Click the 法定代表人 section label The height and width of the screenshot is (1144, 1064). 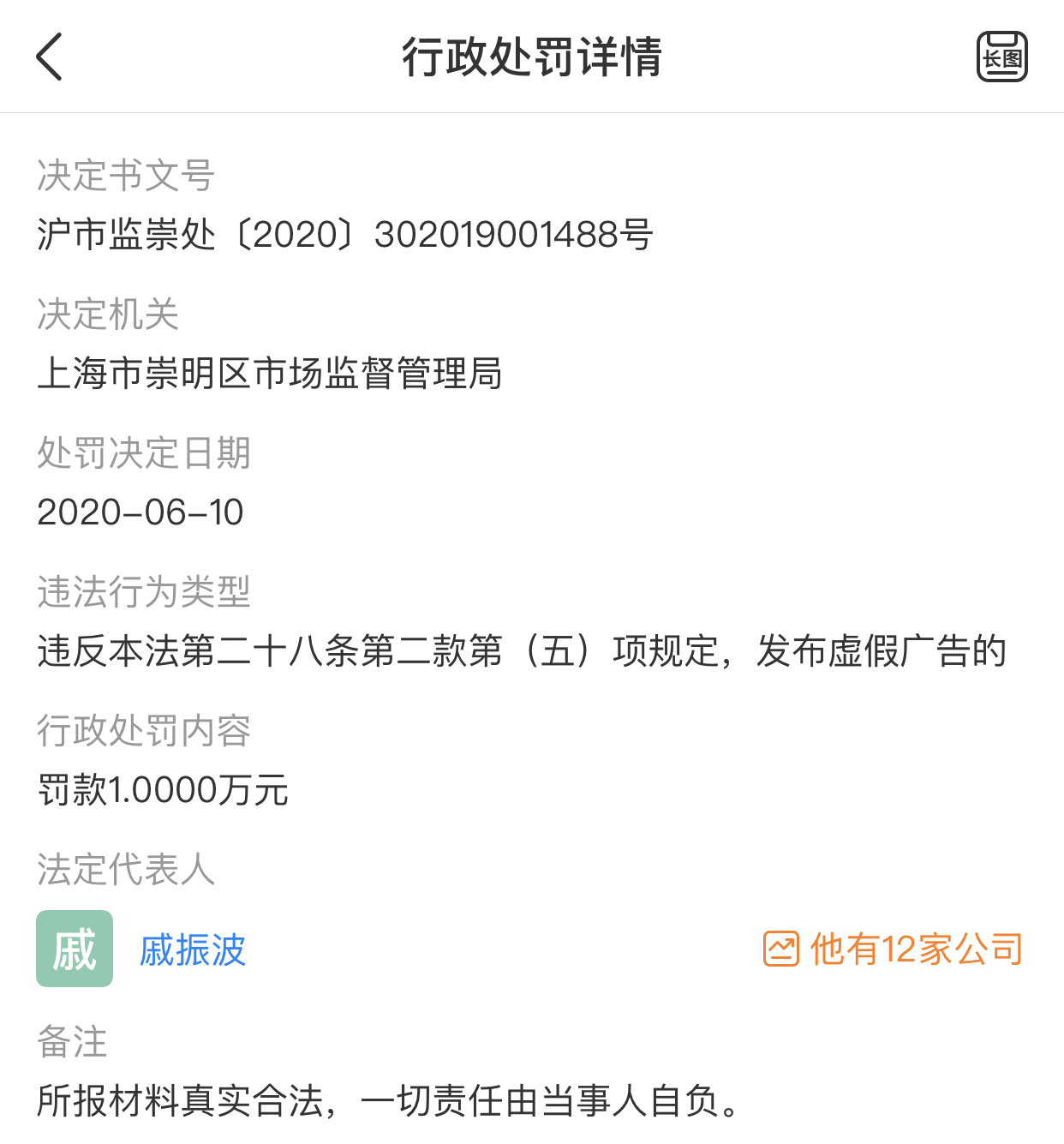[126, 871]
